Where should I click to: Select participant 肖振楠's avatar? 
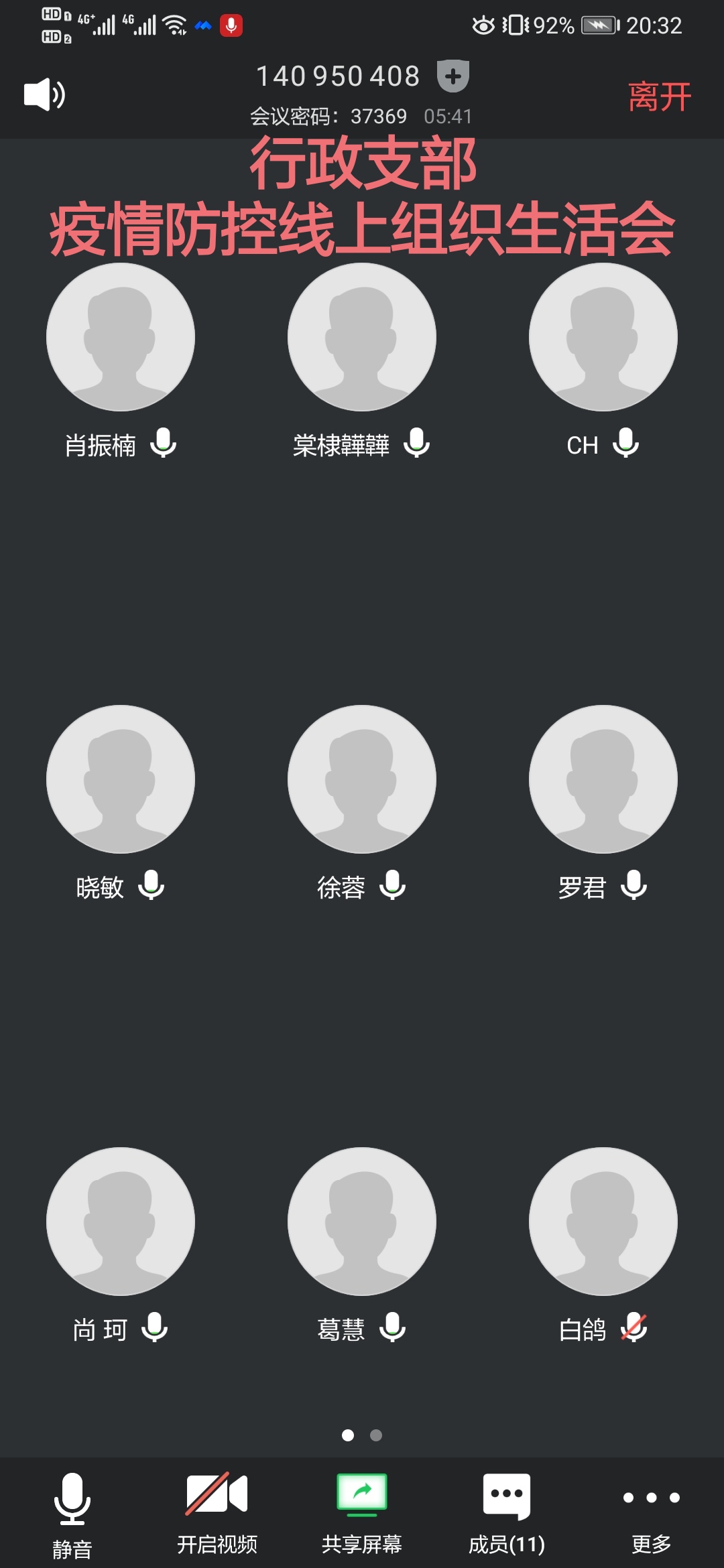pyautogui.click(x=121, y=337)
